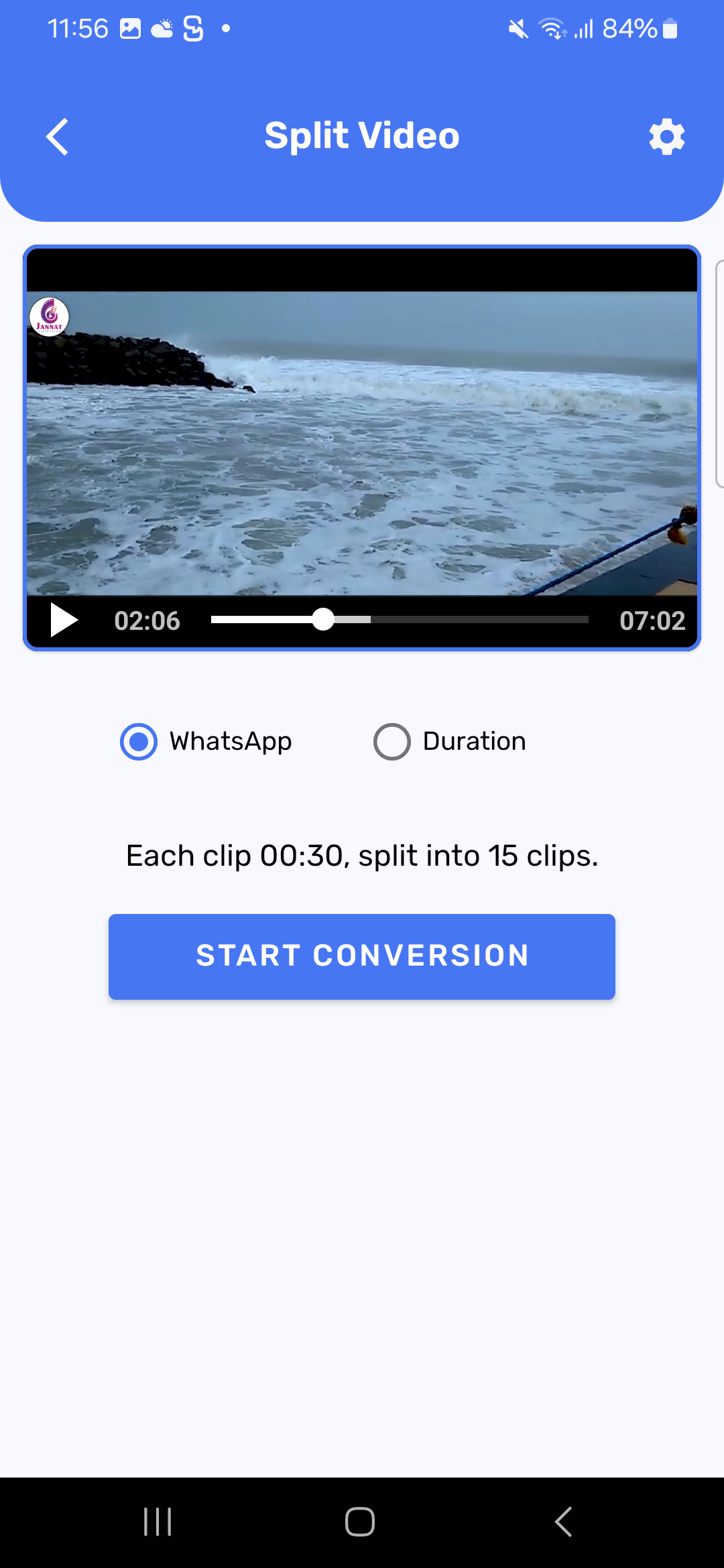This screenshot has width=724, height=1568.
Task: Select the Duration split mode
Action: point(392,741)
